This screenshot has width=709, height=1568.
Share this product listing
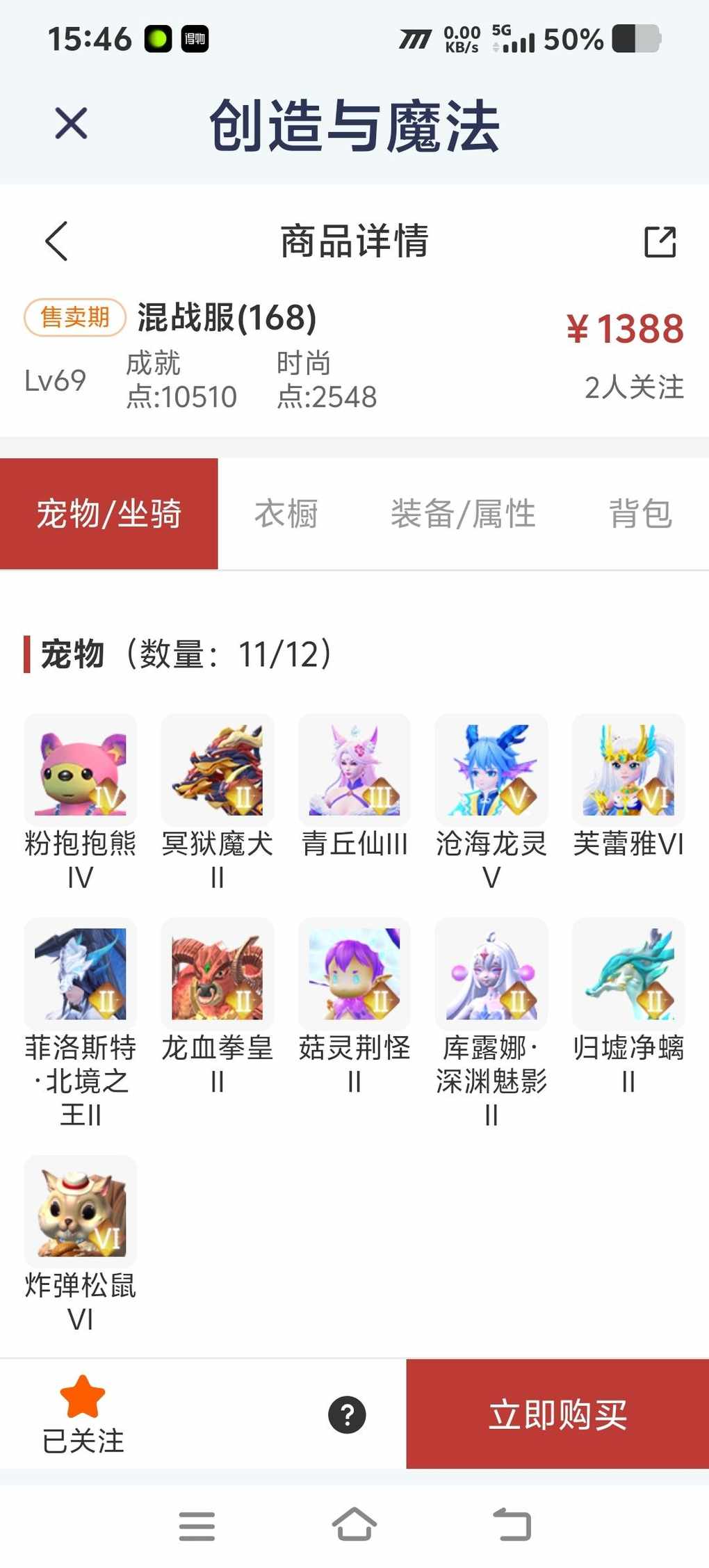(659, 242)
